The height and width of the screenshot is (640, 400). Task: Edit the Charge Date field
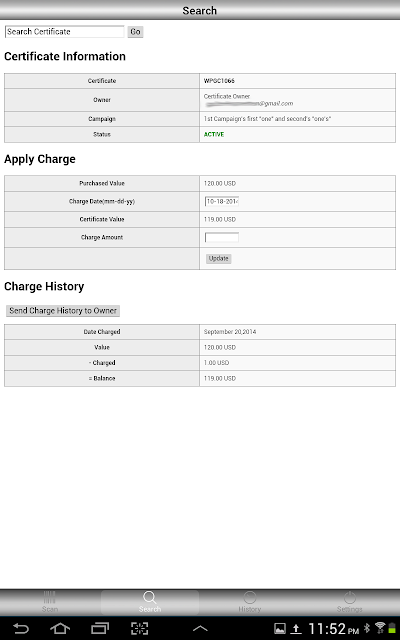[x=222, y=201]
